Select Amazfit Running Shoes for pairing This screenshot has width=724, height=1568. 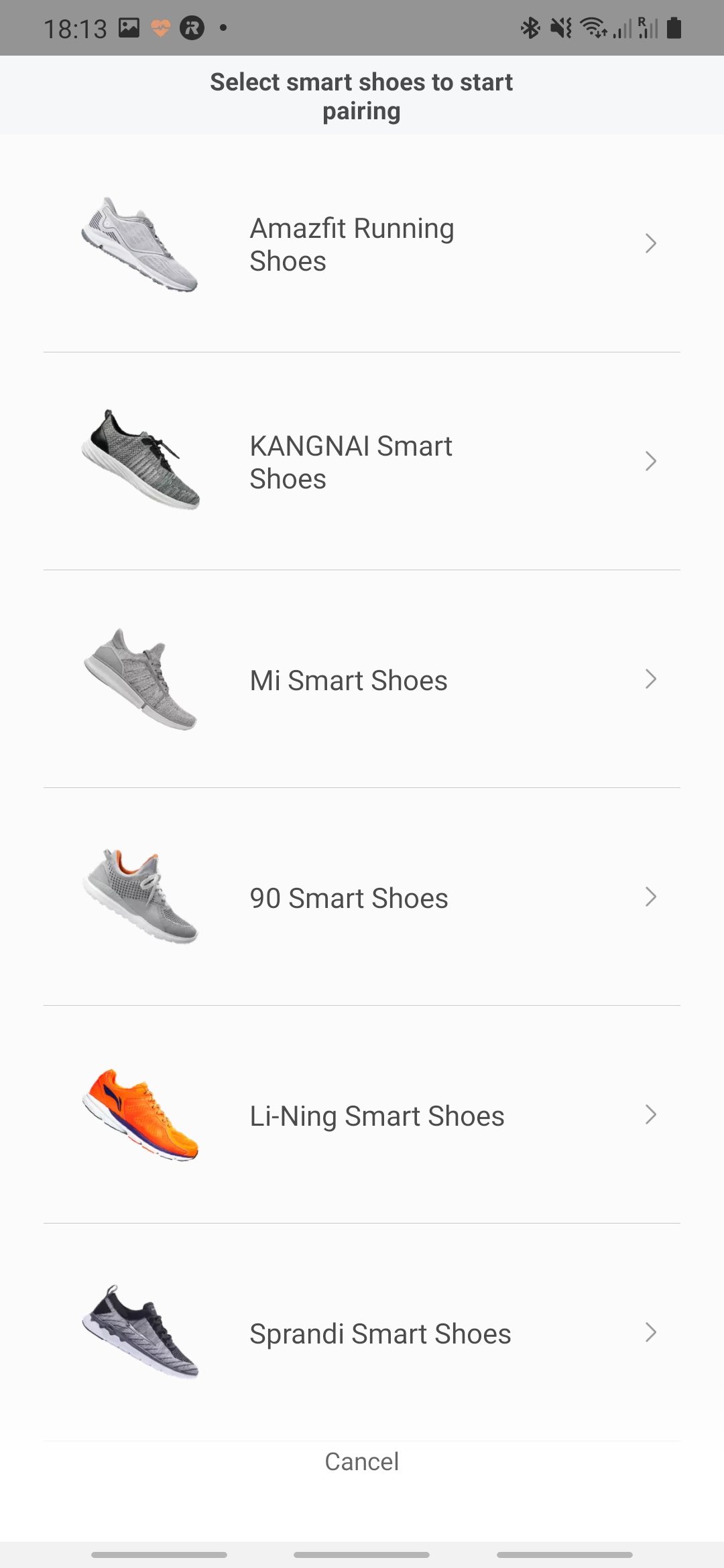tap(362, 244)
